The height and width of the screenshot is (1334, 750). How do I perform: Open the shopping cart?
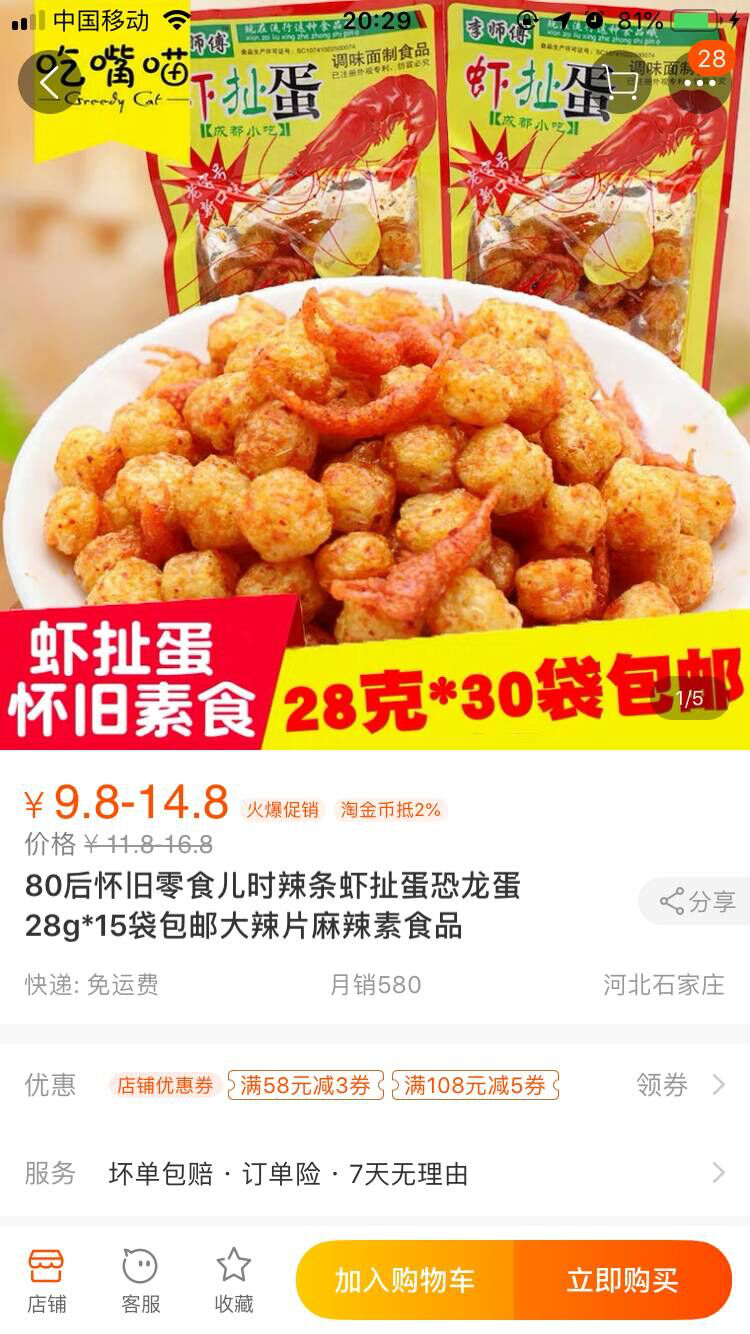tap(622, 82)
